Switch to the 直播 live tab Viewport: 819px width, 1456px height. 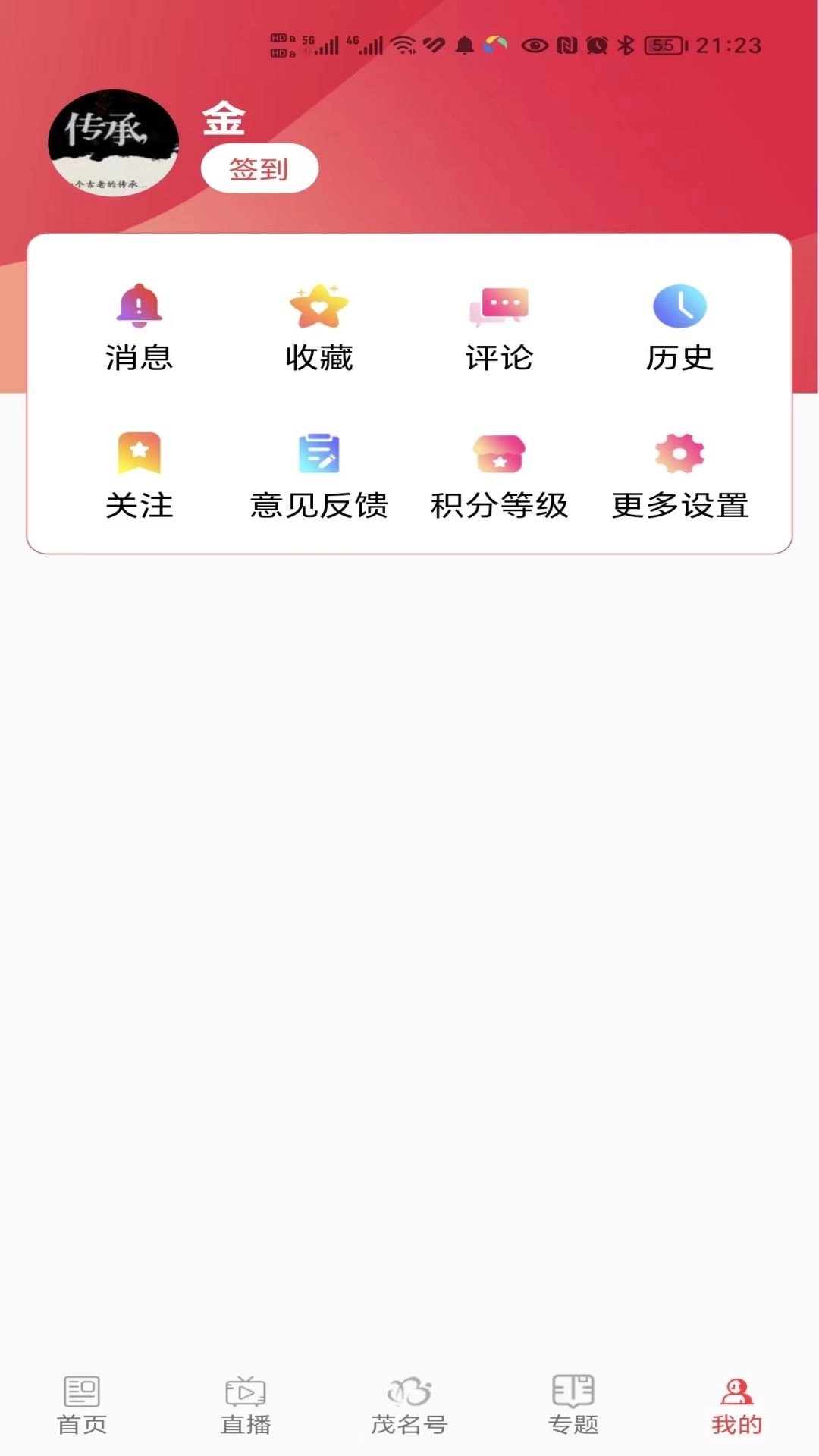246,1405
